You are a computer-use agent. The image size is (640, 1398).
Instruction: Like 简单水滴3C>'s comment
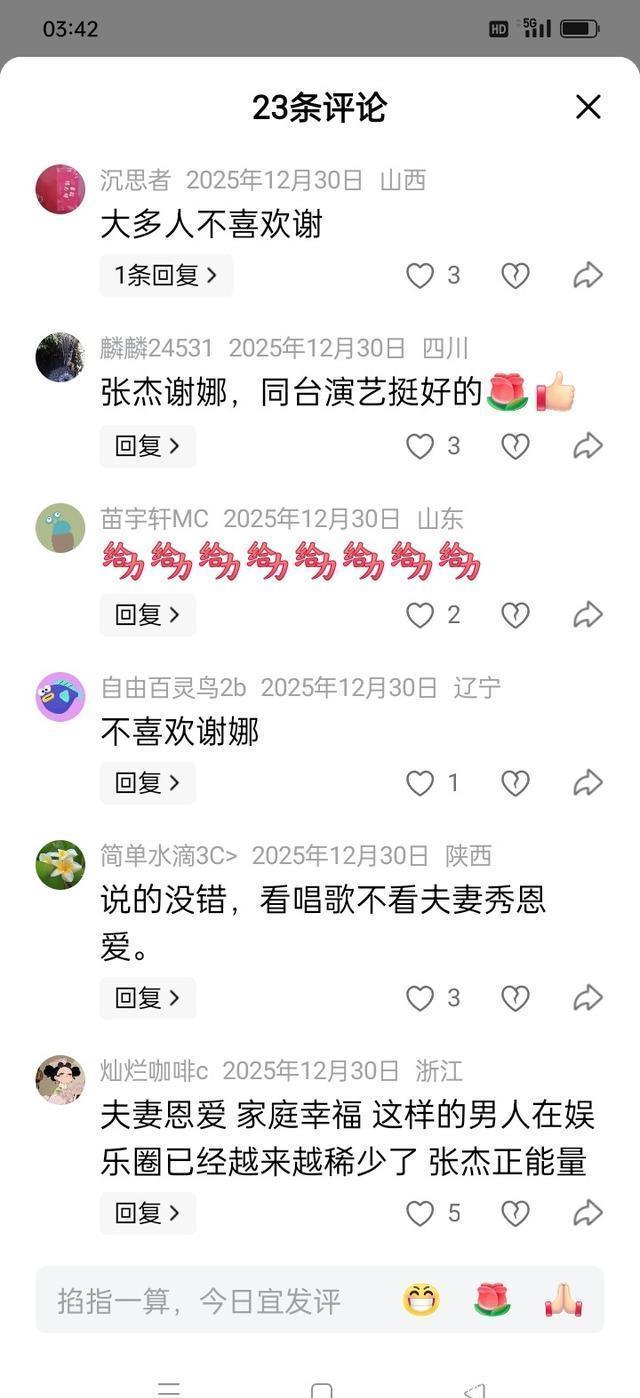(x=420, y=998)
